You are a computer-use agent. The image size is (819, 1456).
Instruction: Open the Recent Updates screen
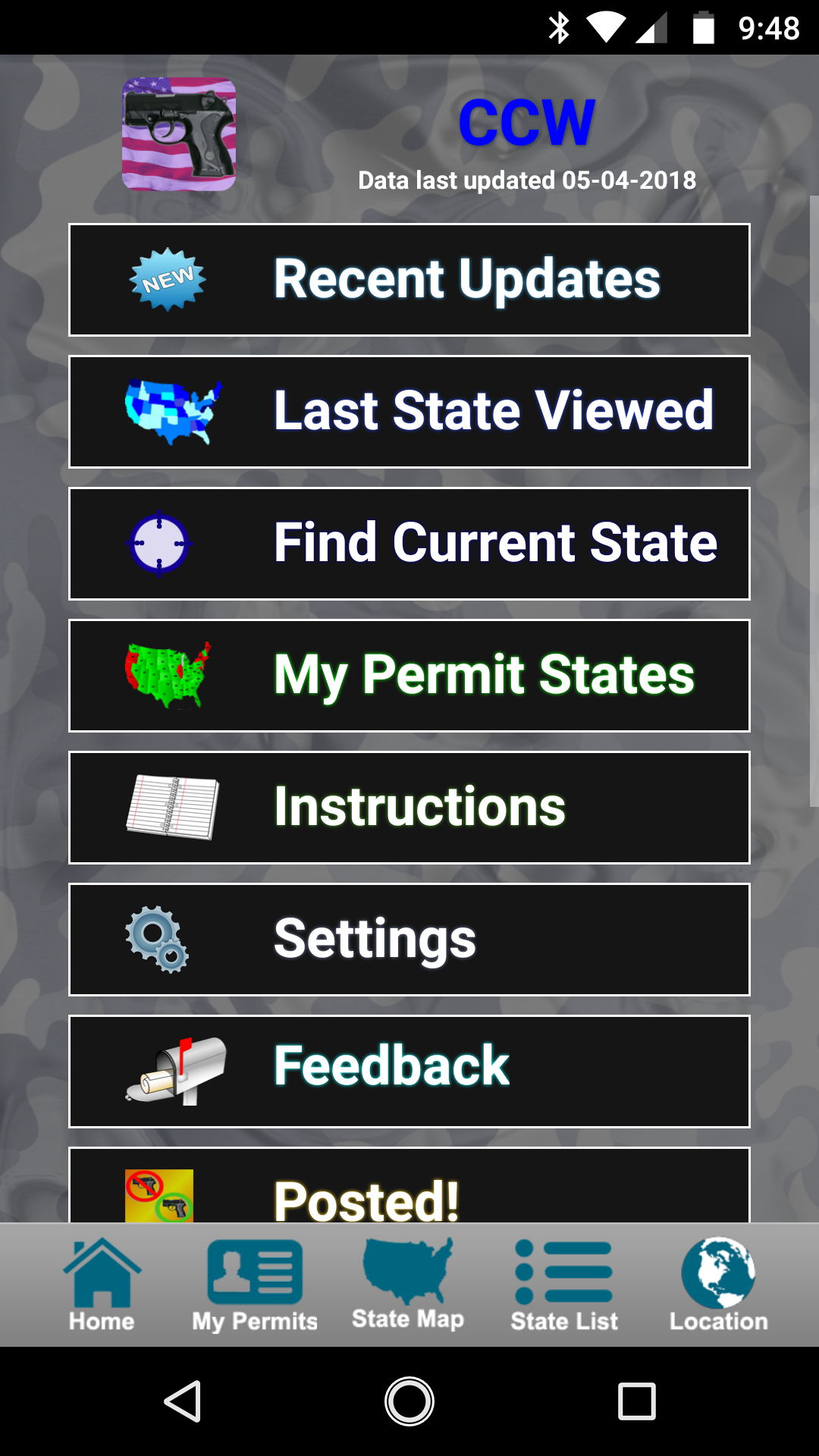(x=409, y=278)
